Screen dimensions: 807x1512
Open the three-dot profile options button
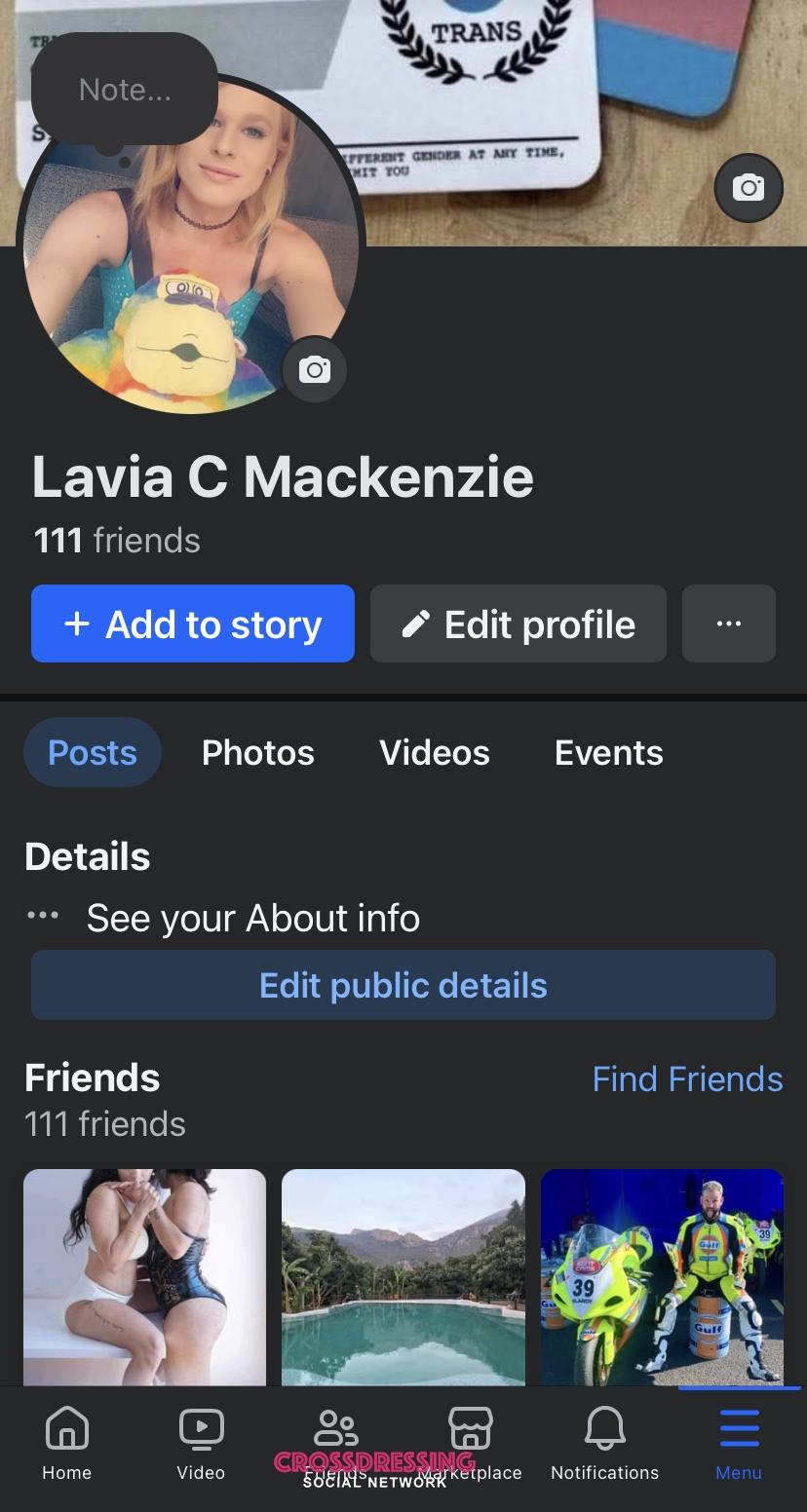[x=728, y=624]
